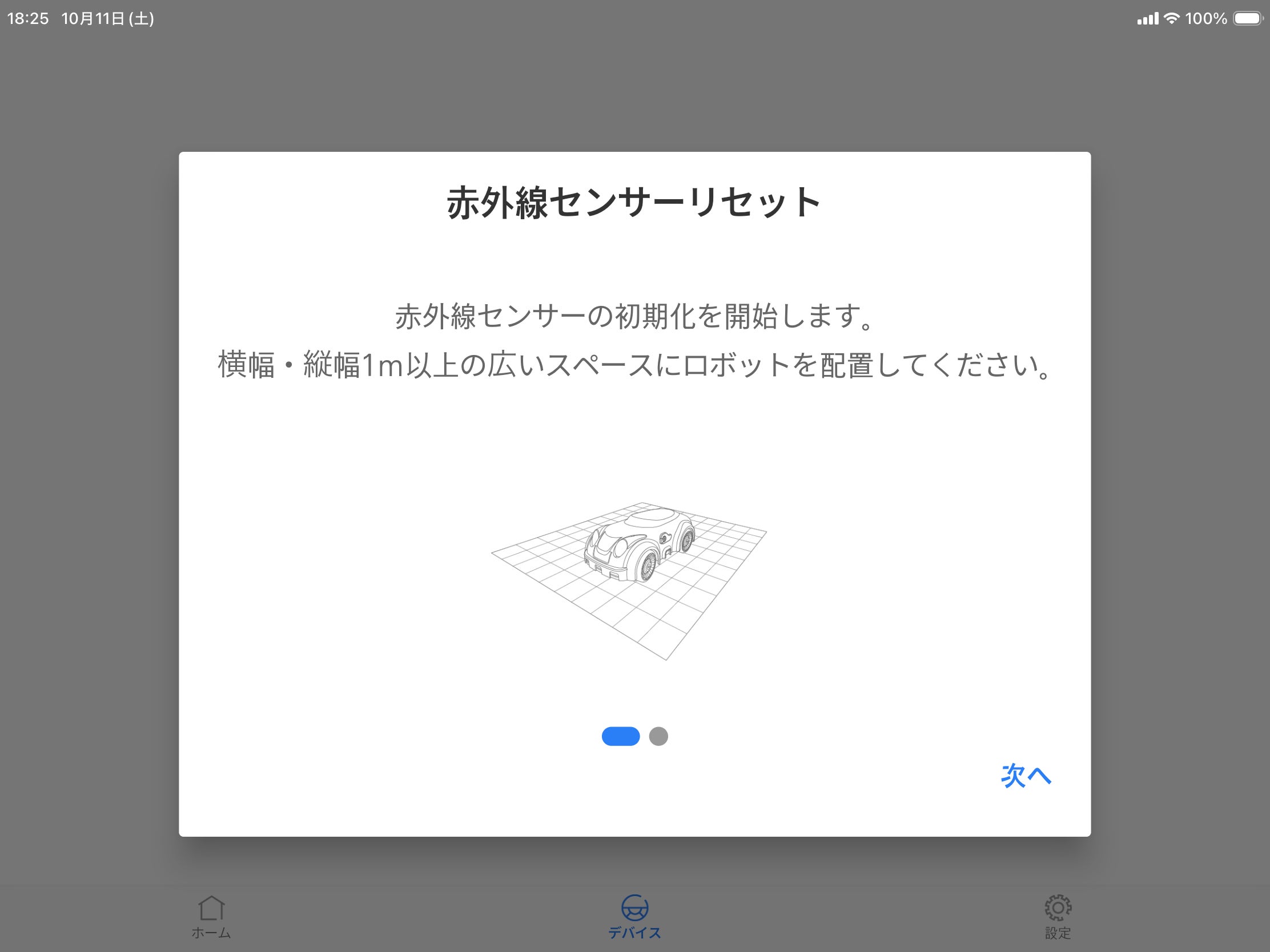Viewport: 1270px width, 952px height.
Task: Switch to the ホーム tab
Action: 211,917
